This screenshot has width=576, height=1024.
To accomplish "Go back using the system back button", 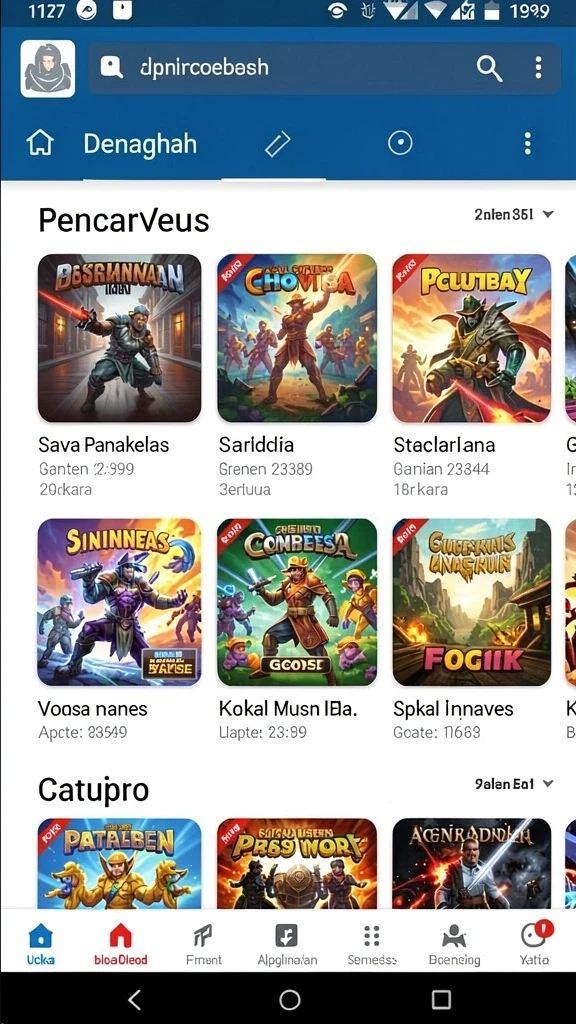I will coord(135,999).
